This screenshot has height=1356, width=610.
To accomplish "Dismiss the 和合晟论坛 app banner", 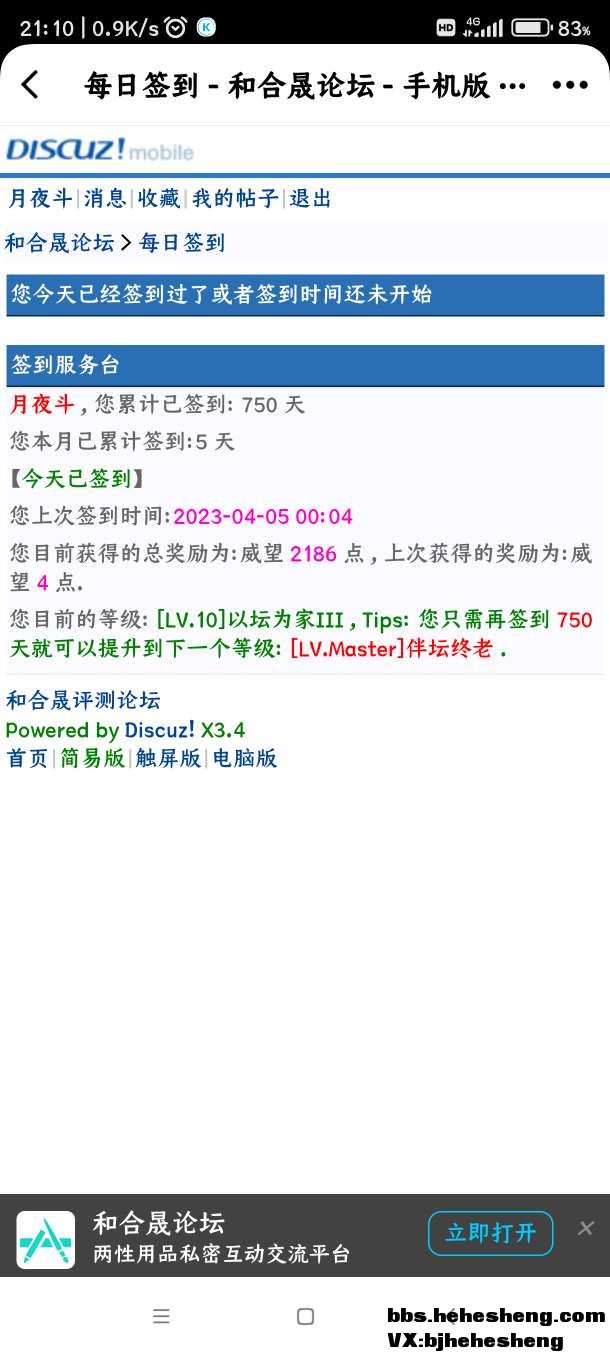I will [x=586, y=1228].
